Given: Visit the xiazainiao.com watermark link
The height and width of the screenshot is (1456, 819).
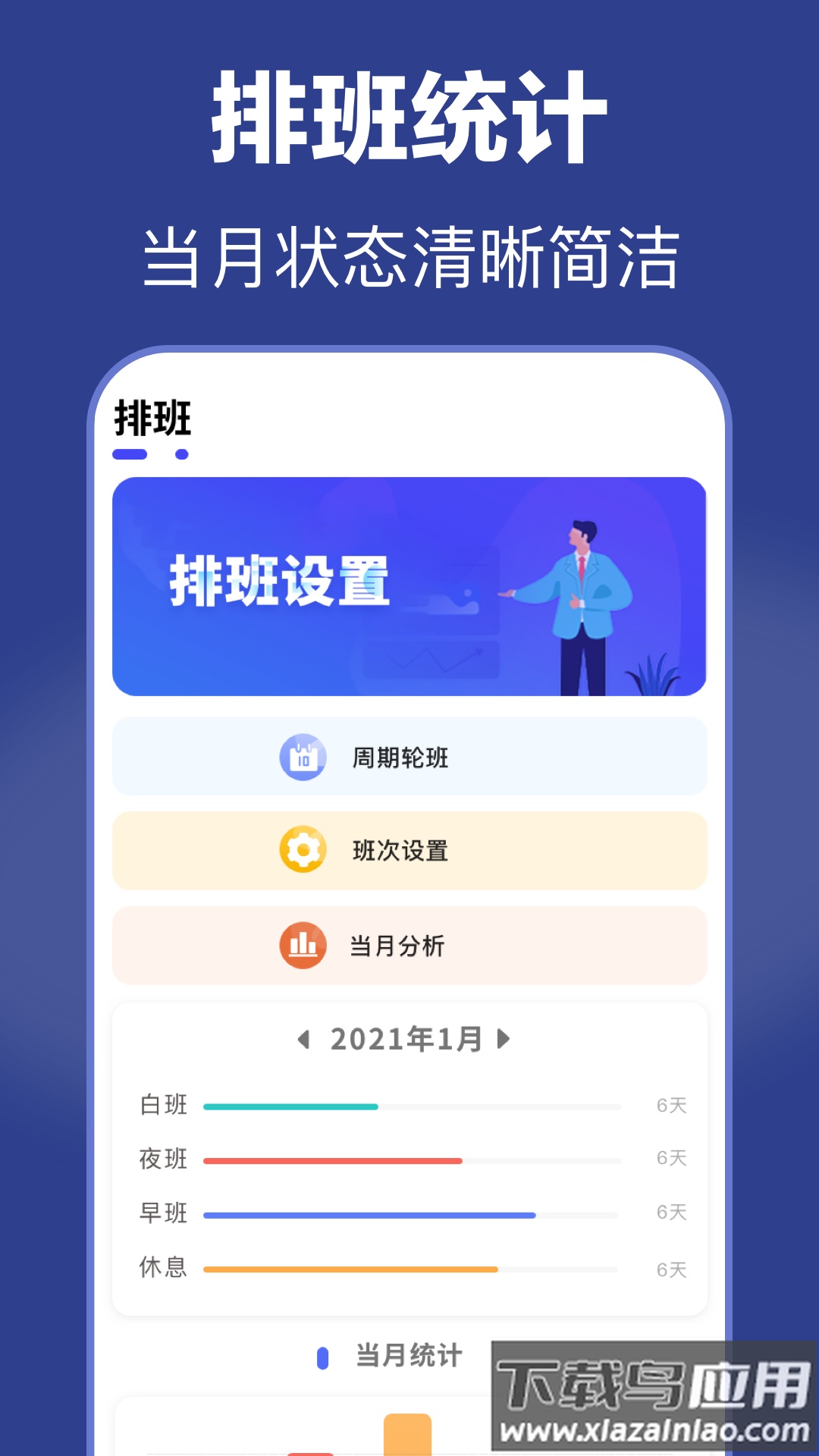Looking at the screenshot, I should [x=648, y=1429].
